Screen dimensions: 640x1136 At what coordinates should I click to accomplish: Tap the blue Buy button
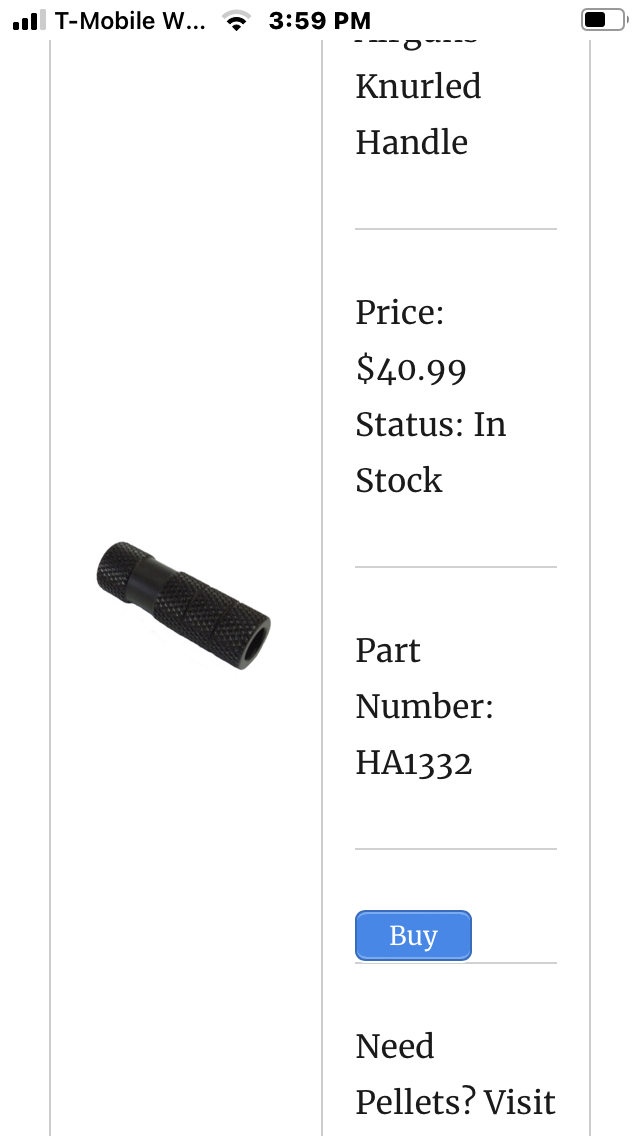[413, 936]
